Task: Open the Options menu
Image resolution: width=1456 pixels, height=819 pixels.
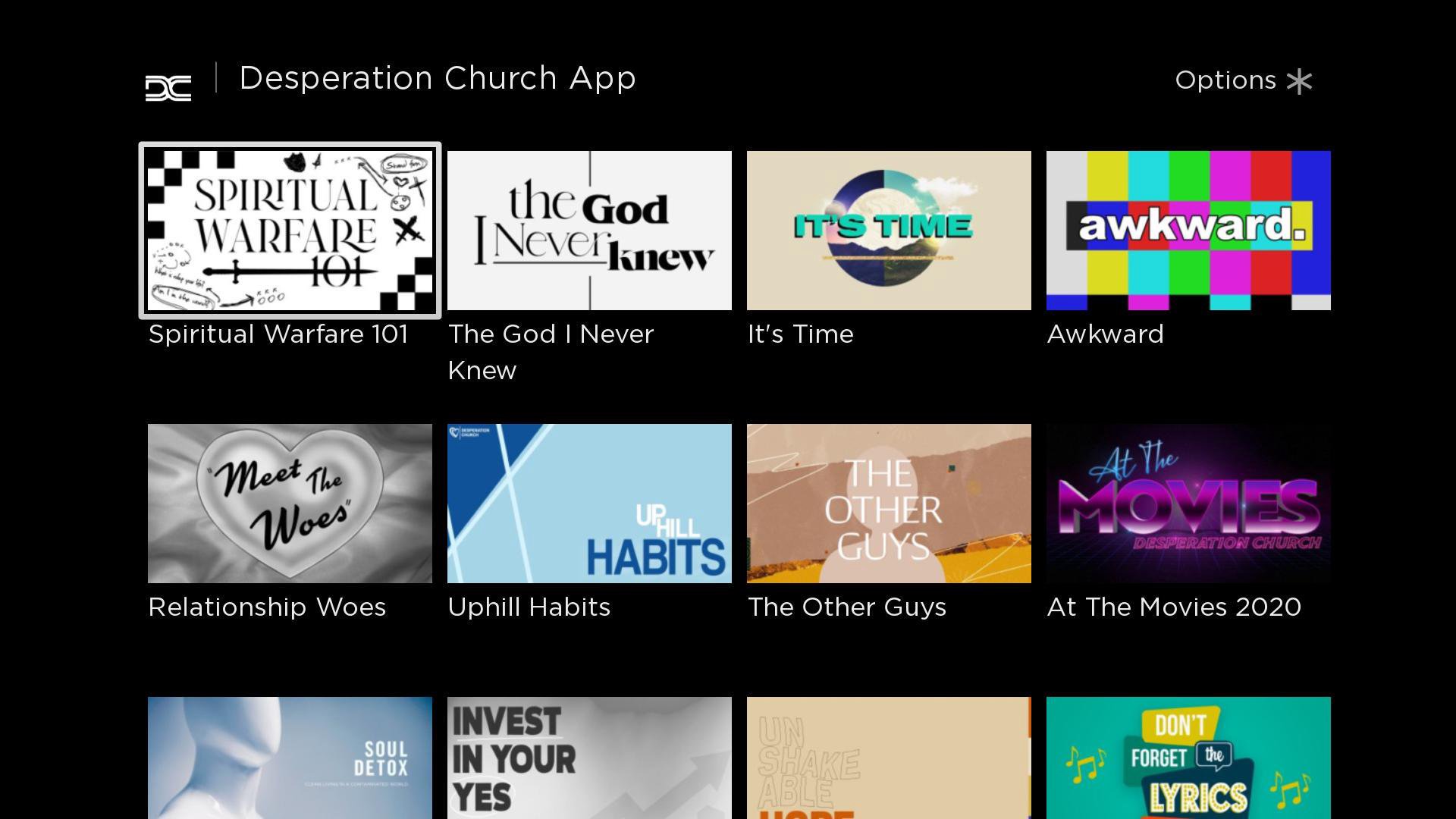Action: click(1243, 80)
